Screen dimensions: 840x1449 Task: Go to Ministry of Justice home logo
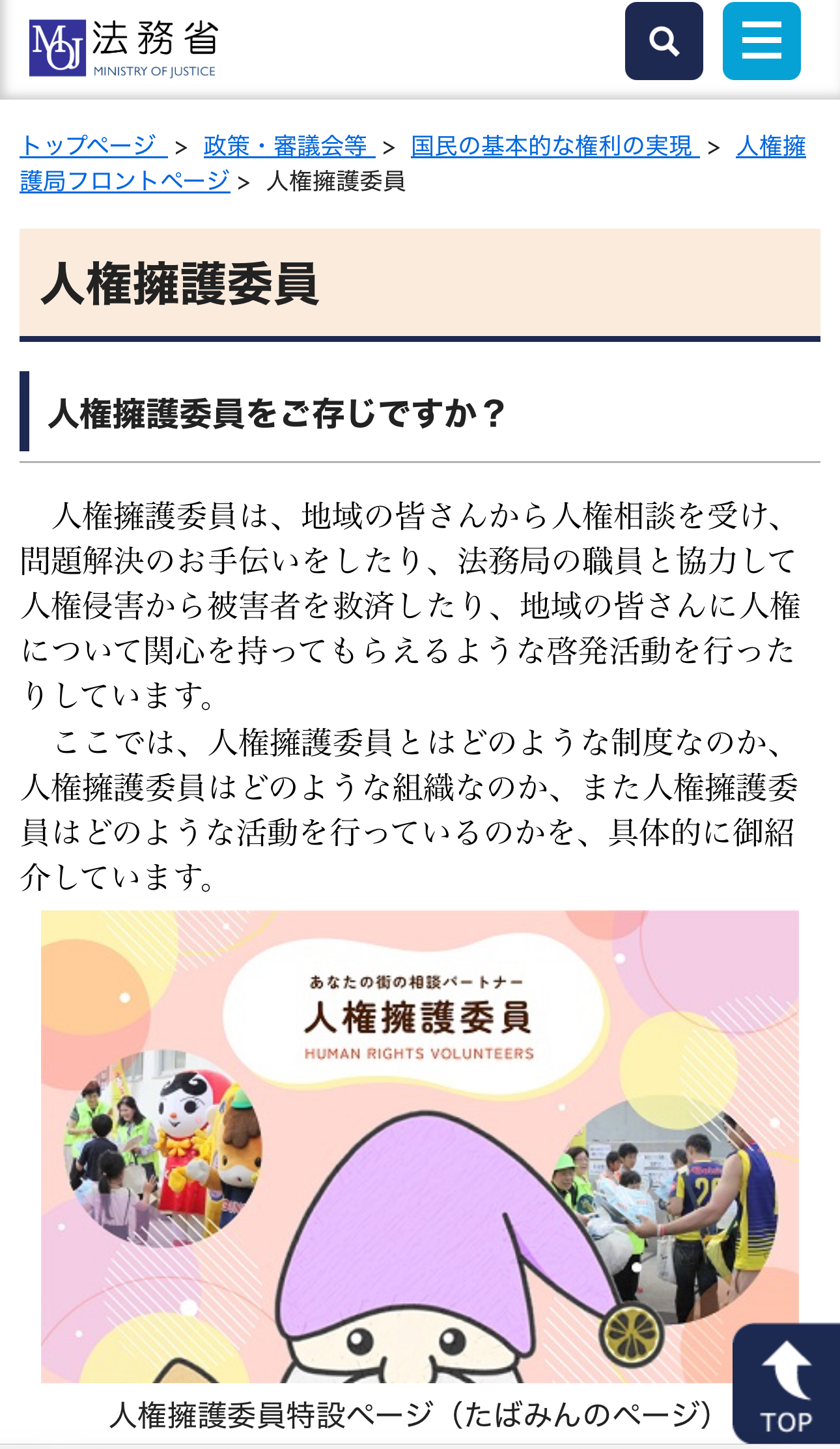(122, 48)
